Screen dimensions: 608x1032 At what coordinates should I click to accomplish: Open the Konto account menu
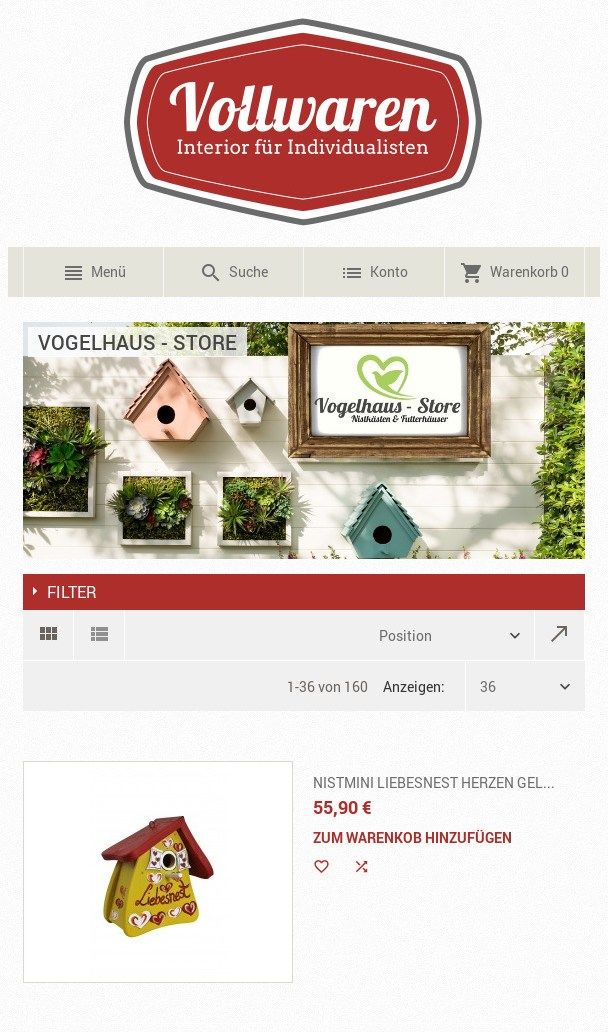tap(374, 272)
